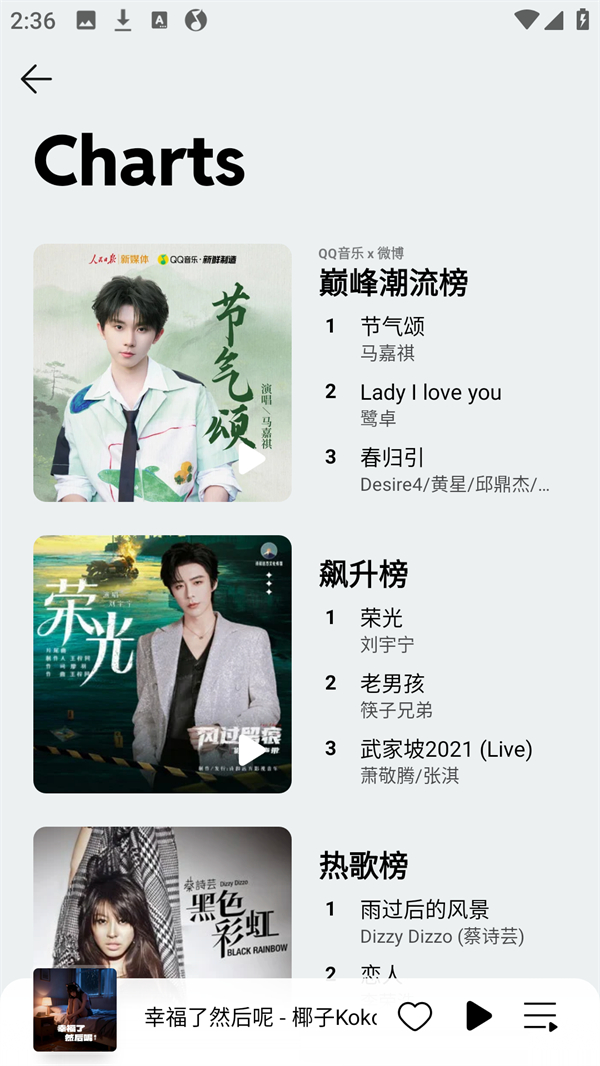Select the song 武家坡2021 (Live)
600x1066 pixels.
(445, 760)
